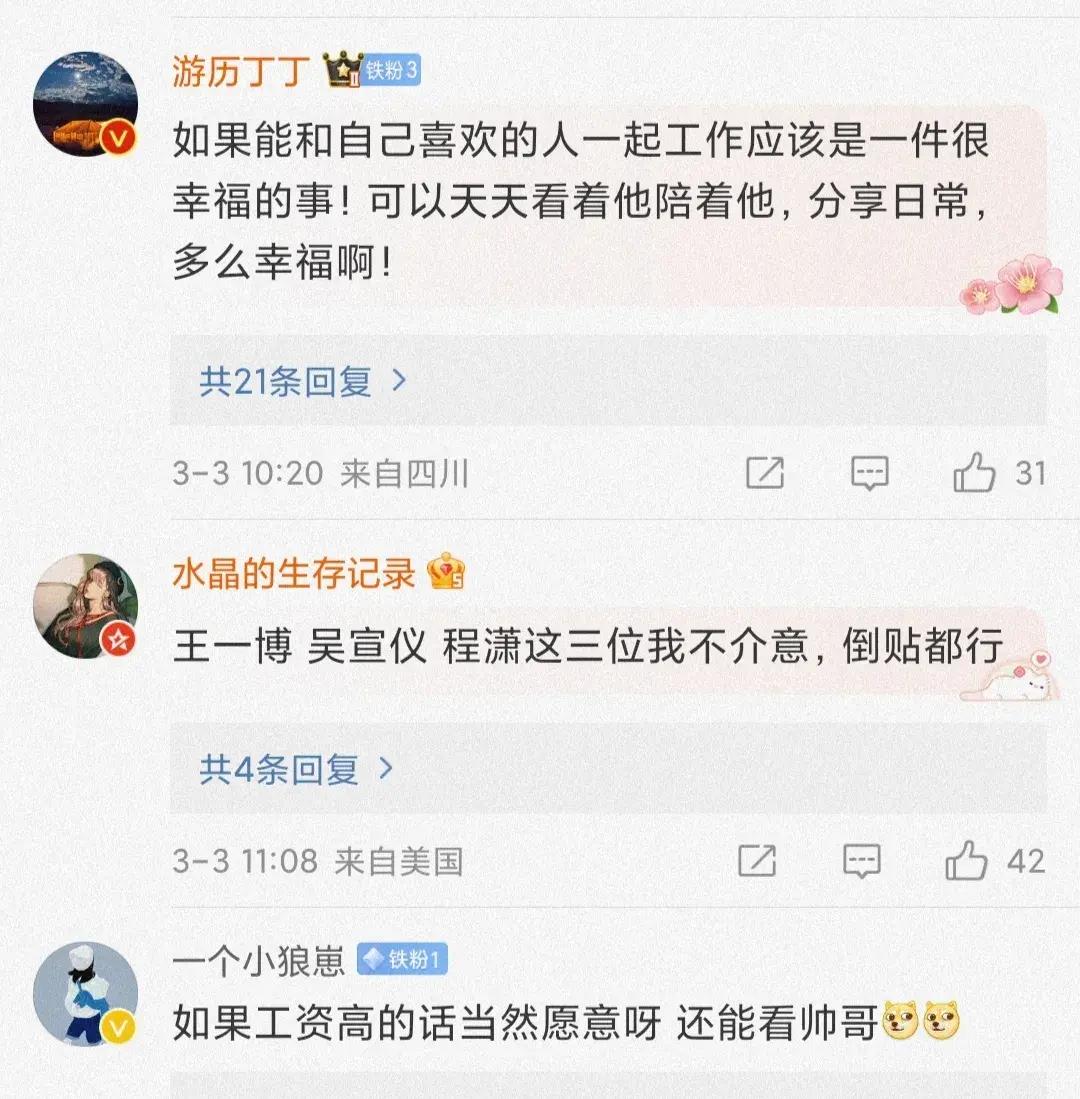This screenshot has height=1099, width=1080.
Task: Open 水晶的生存记录's avatar
Action: coord(85,605)
